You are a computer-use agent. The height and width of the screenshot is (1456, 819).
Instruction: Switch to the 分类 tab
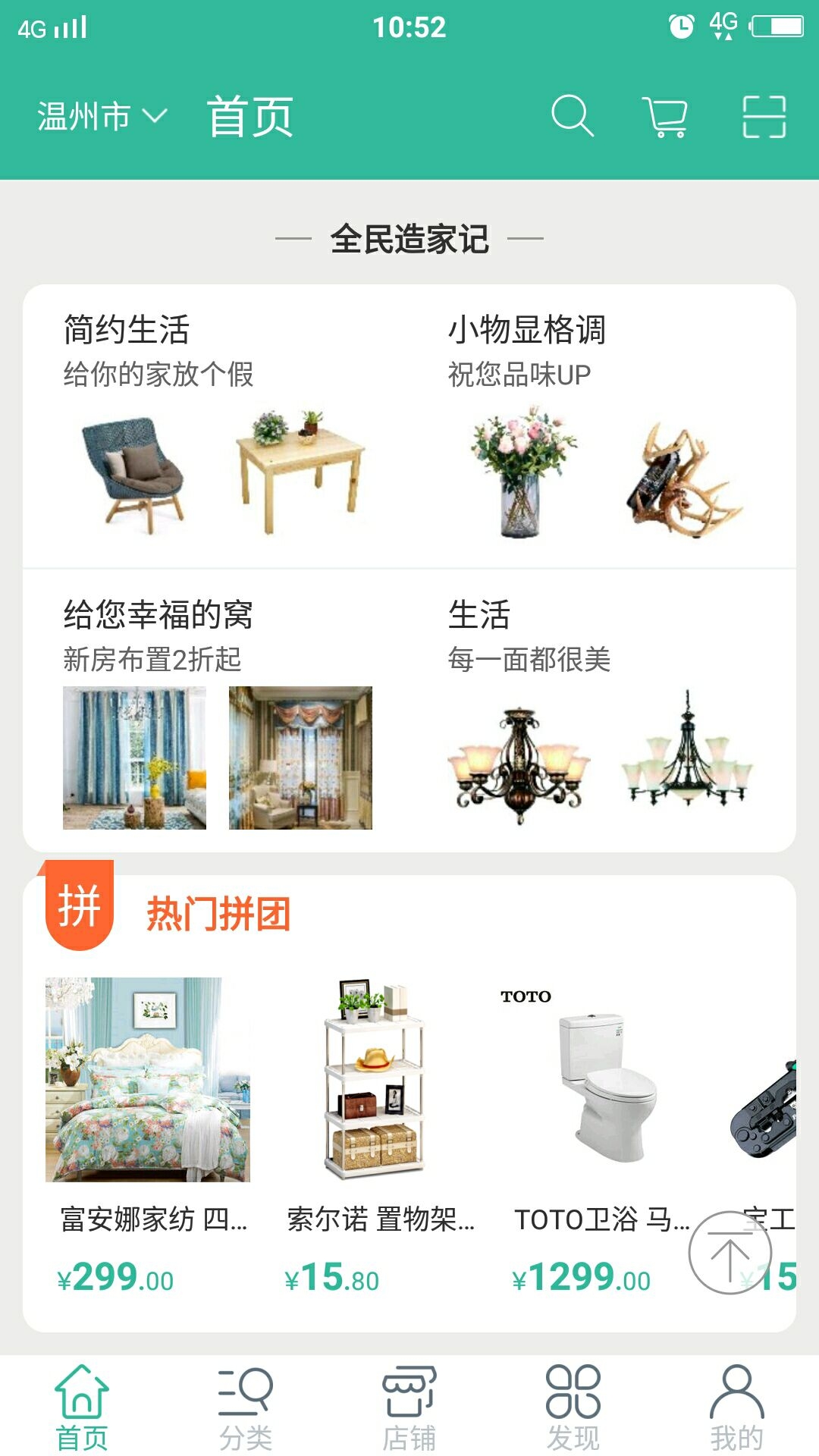[246, 1407]
